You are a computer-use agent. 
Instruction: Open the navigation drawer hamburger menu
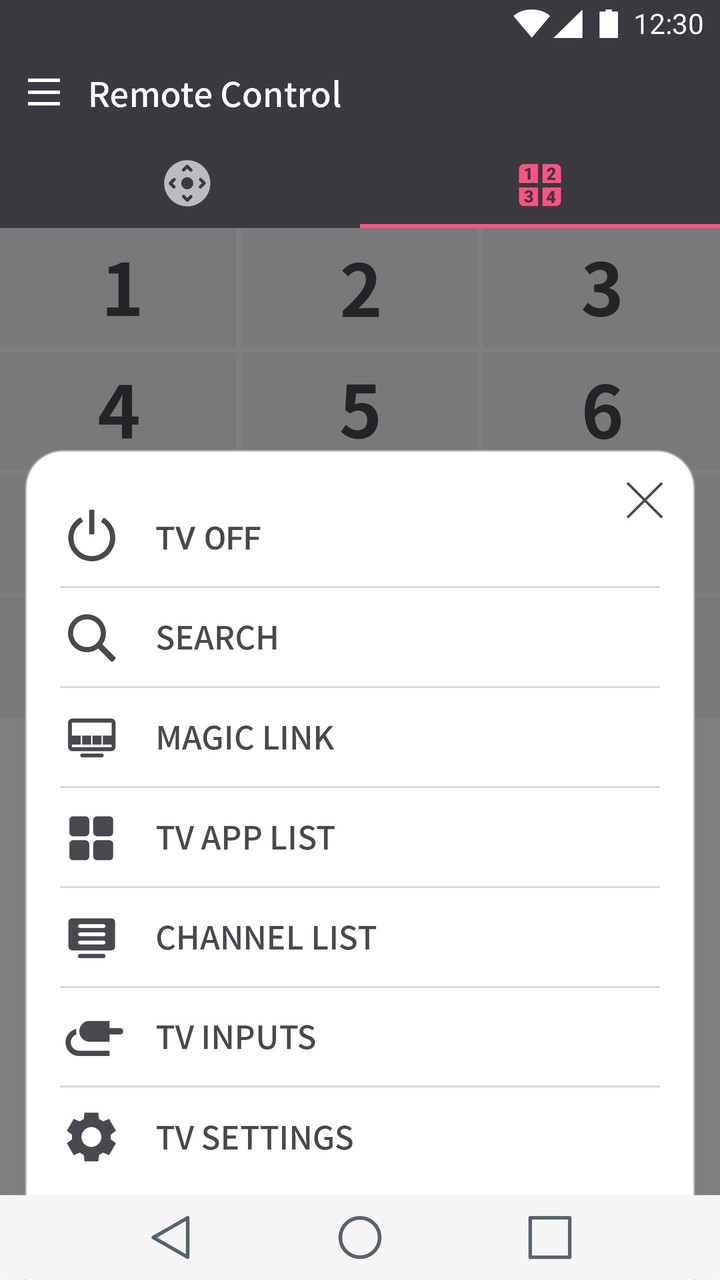pyautogui.click(x=43, y=93)
